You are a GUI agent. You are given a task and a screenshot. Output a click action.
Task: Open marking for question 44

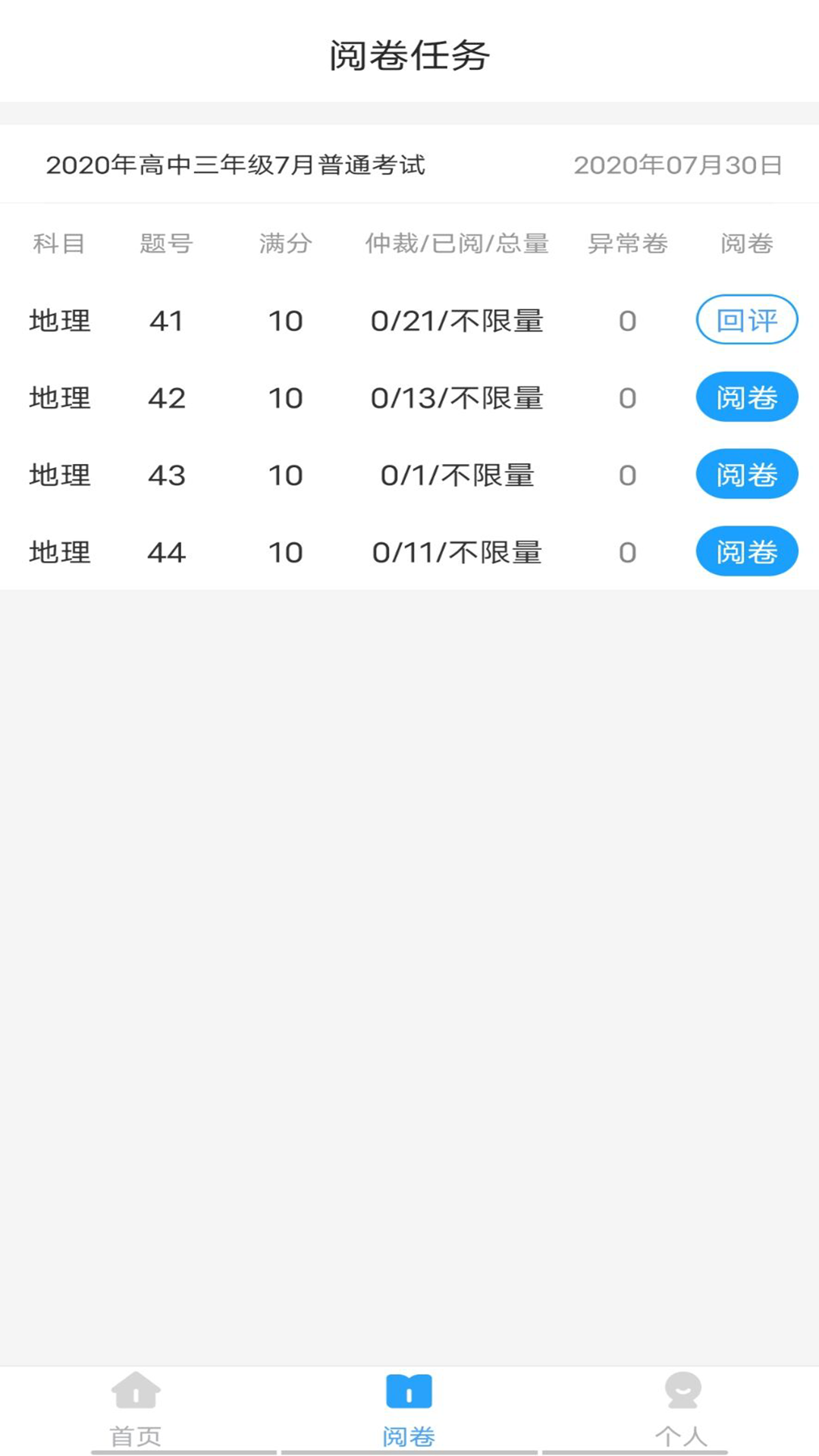[746, 551]
